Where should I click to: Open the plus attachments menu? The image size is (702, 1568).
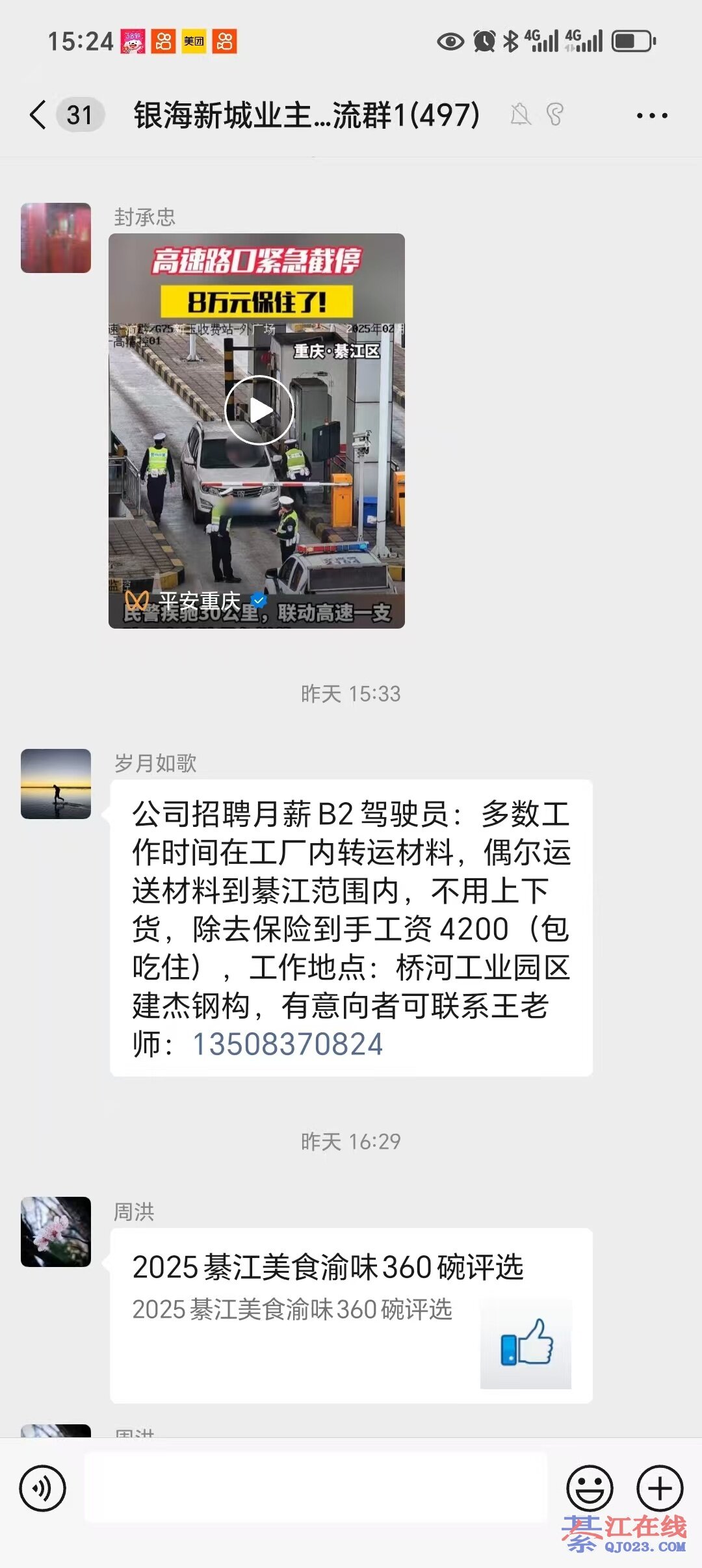point(660,1488)
